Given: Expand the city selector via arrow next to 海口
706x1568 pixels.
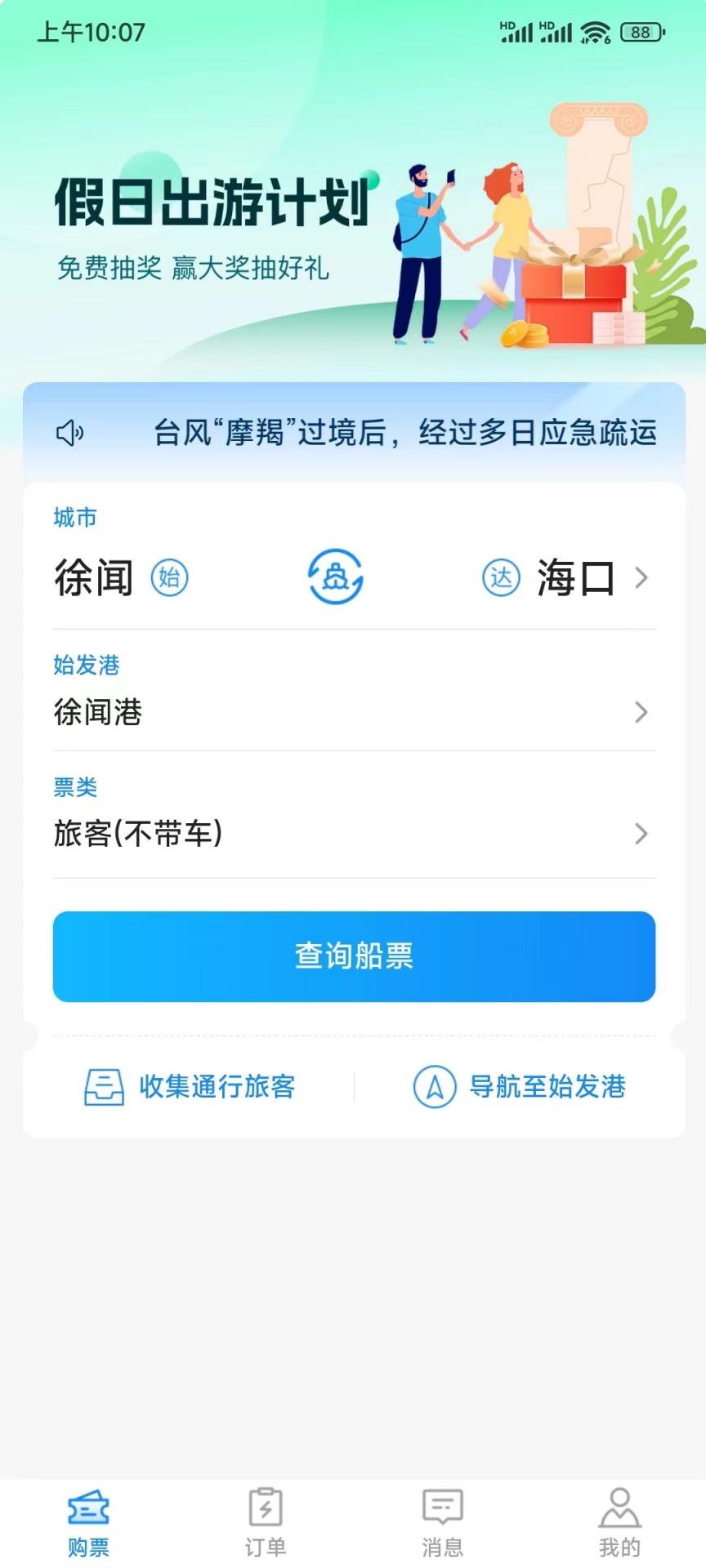Looking at the screenshot, I should (x=642, y=577).
